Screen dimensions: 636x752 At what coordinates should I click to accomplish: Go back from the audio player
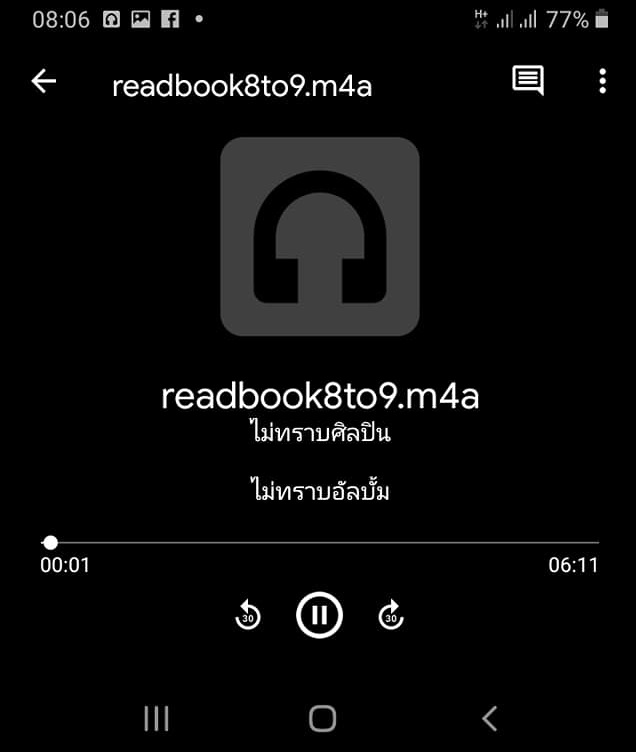click(44, 82)
